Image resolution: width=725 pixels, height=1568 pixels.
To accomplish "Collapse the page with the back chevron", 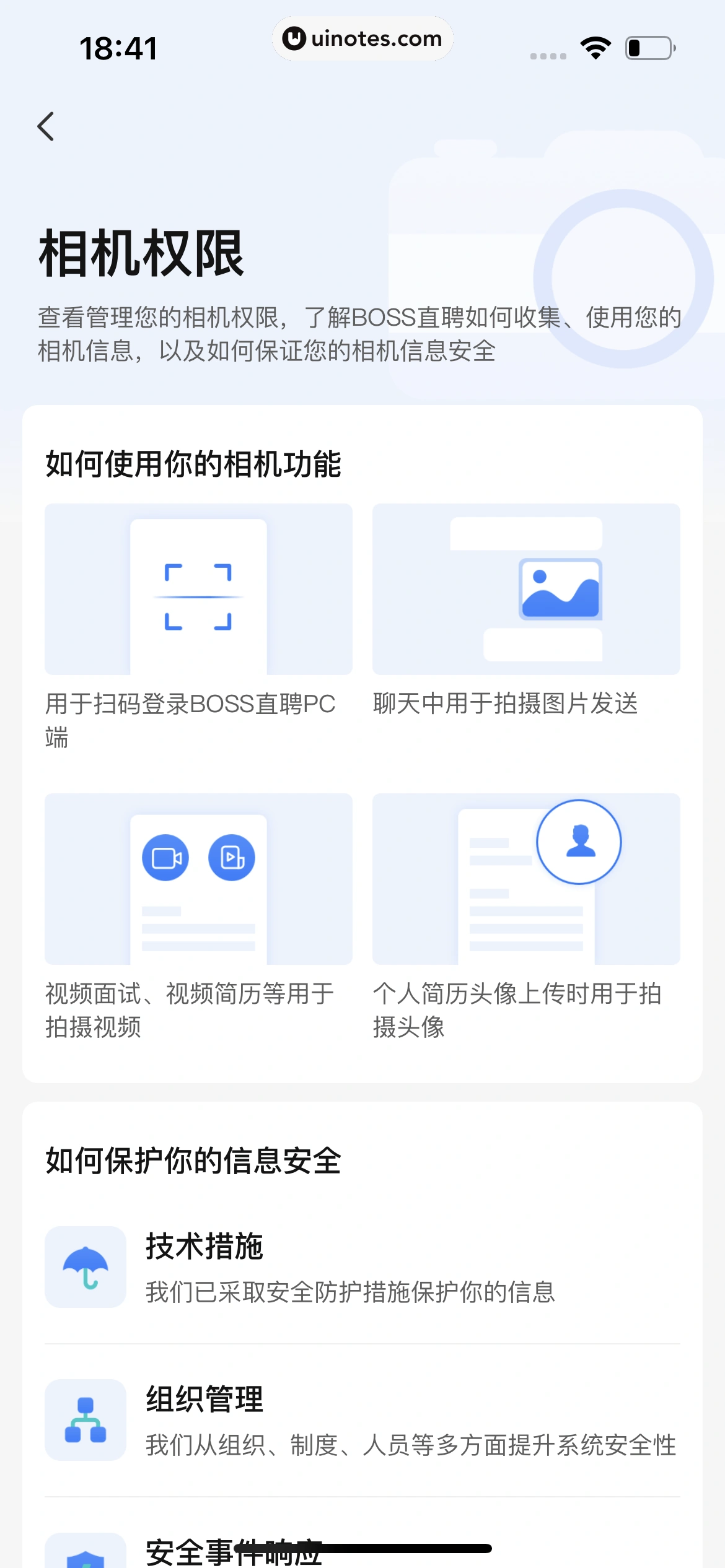I will (x=46, y=126).
